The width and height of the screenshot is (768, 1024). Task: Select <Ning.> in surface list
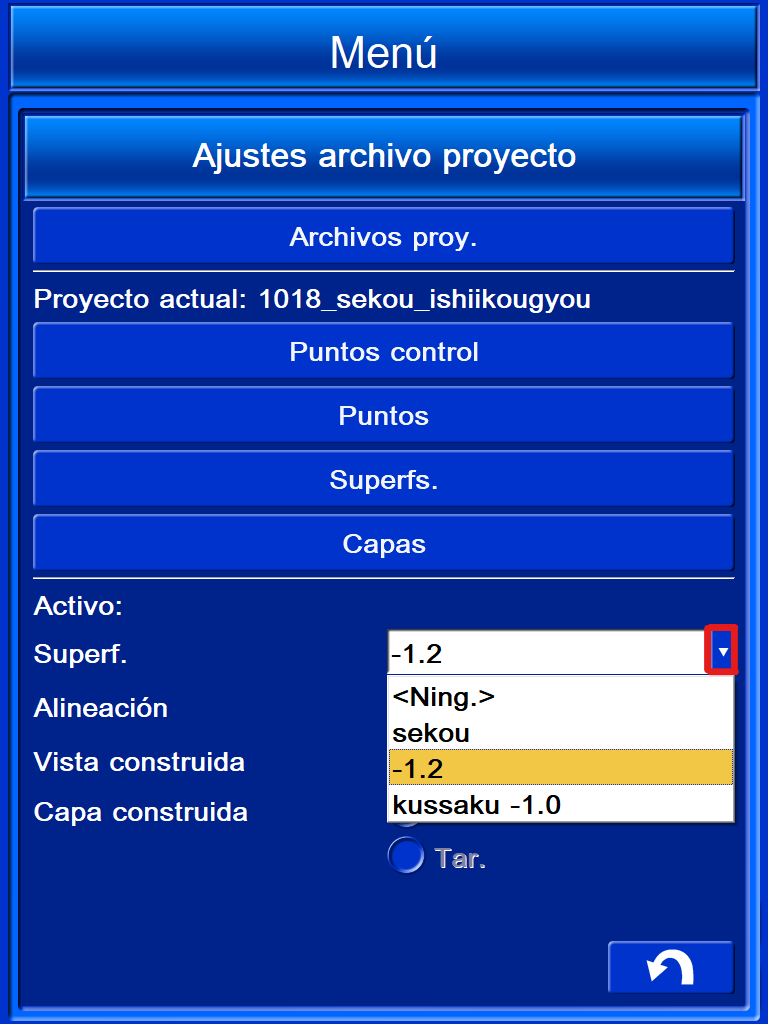point(560,698)
